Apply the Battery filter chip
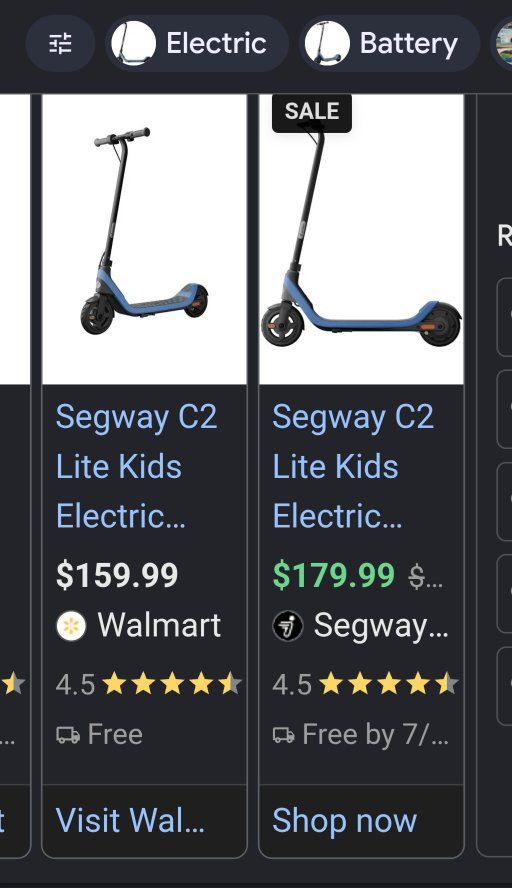 pos(390,44)
